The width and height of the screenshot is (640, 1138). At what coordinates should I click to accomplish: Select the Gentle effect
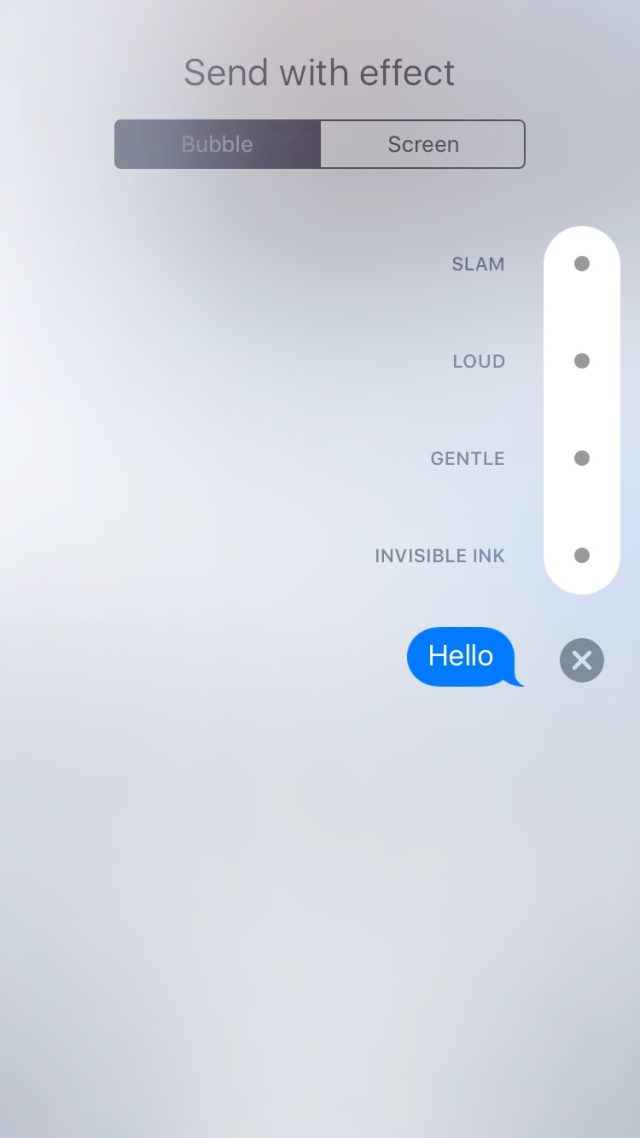(x=581, y=458)
